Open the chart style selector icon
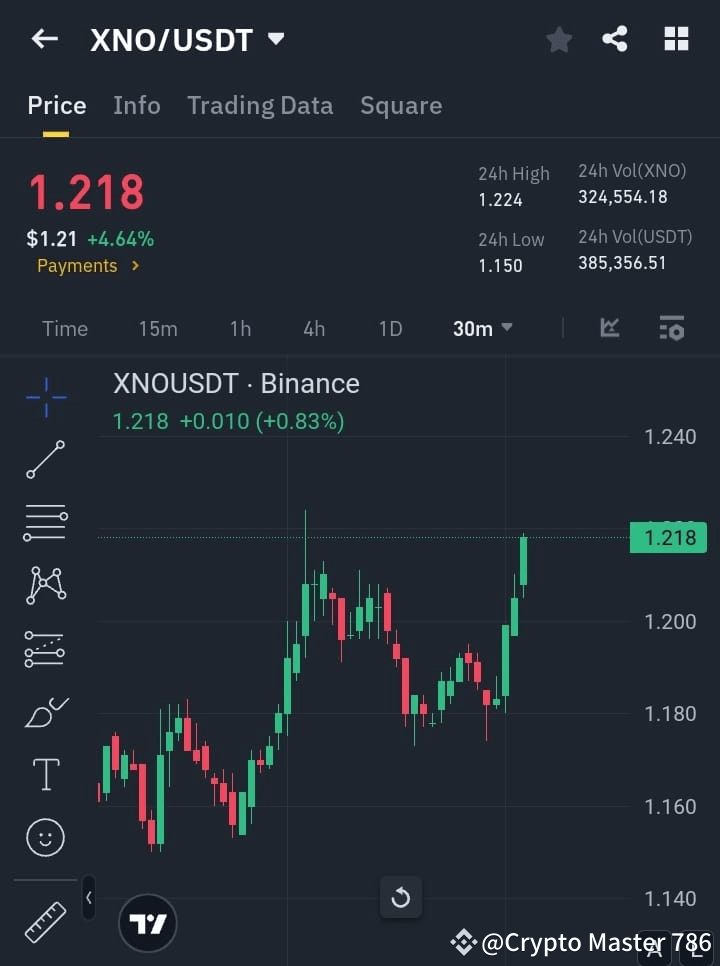 (609, 328)
